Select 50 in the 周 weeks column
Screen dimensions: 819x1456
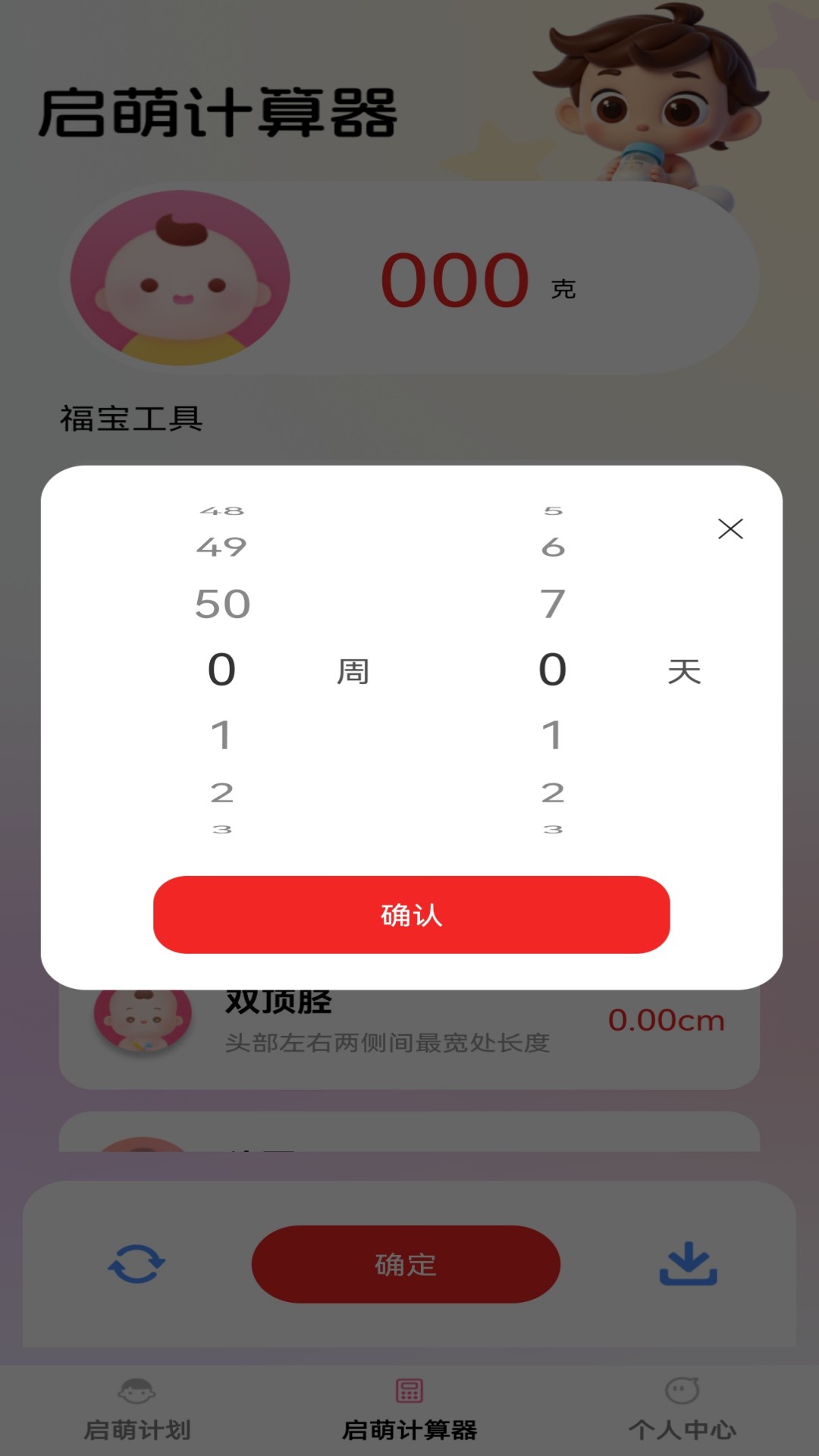tap(222, 604)
